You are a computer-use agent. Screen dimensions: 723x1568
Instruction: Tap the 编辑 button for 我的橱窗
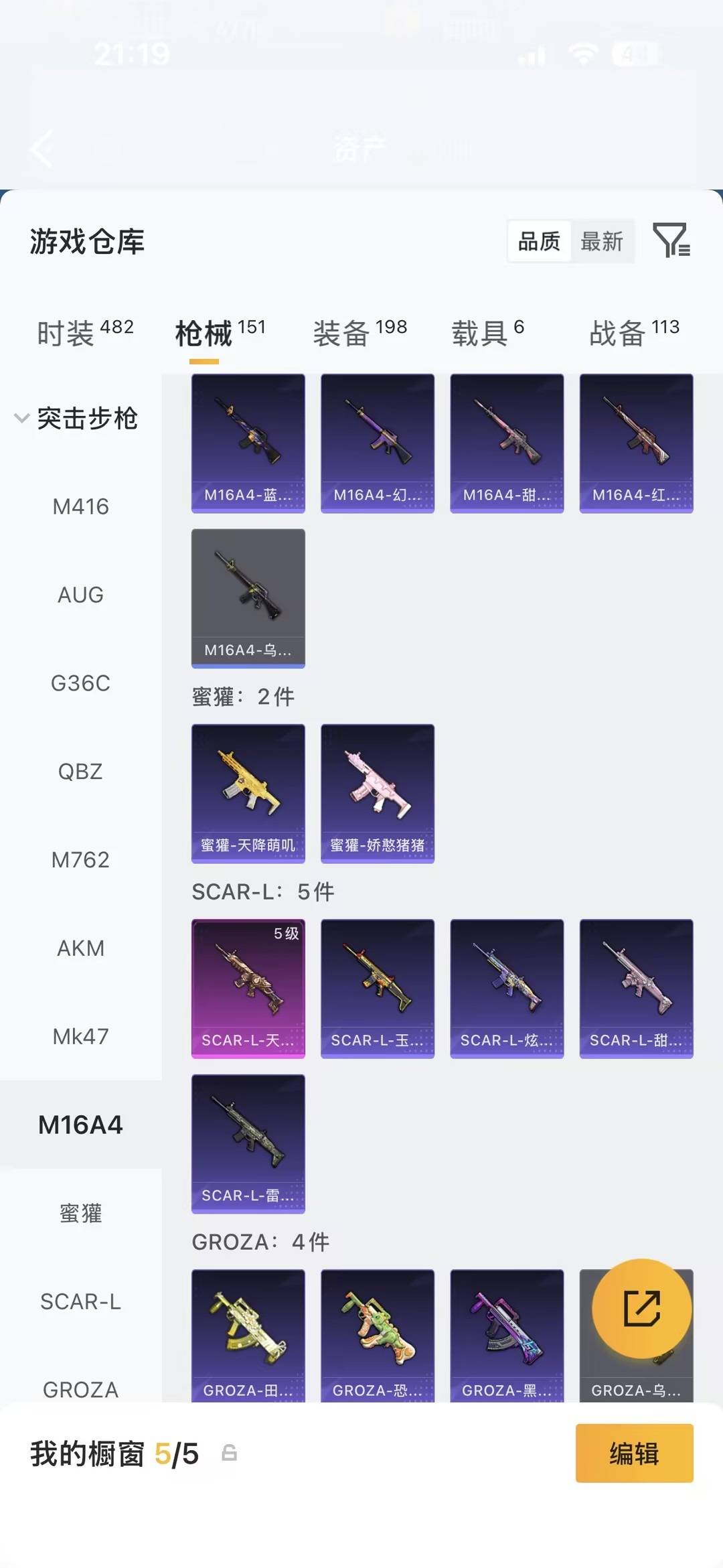click(x=634, y=1453)
